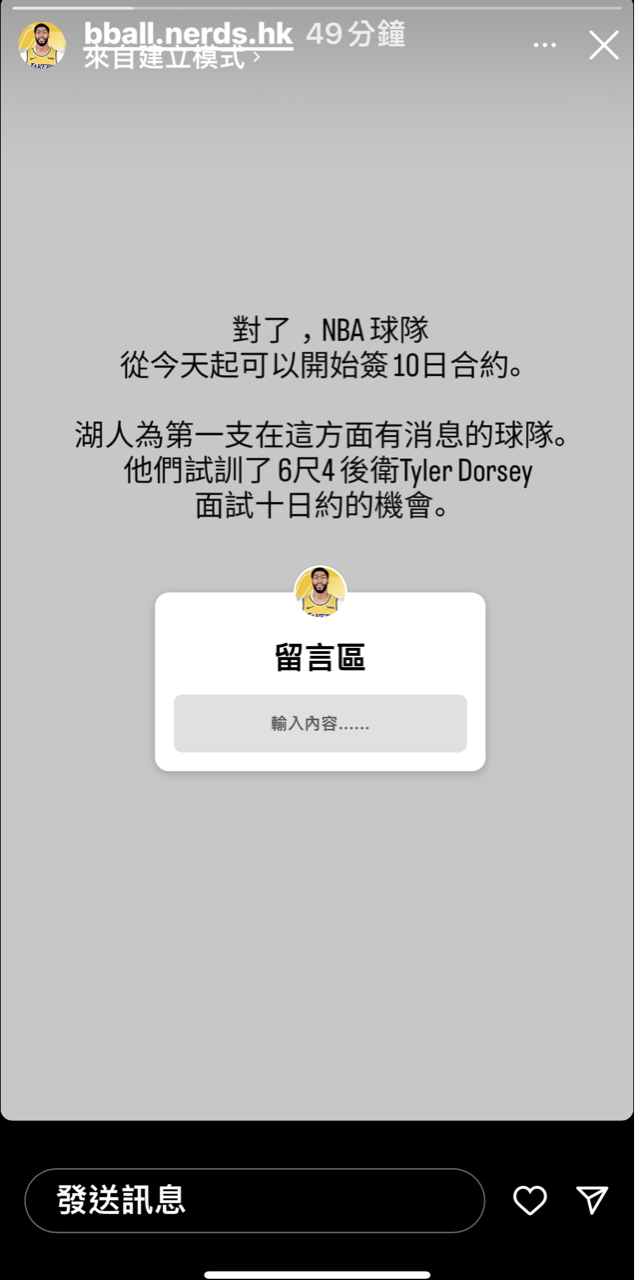Share this story via the paper plane
Screen dimensions: 635x1280
592,1200
